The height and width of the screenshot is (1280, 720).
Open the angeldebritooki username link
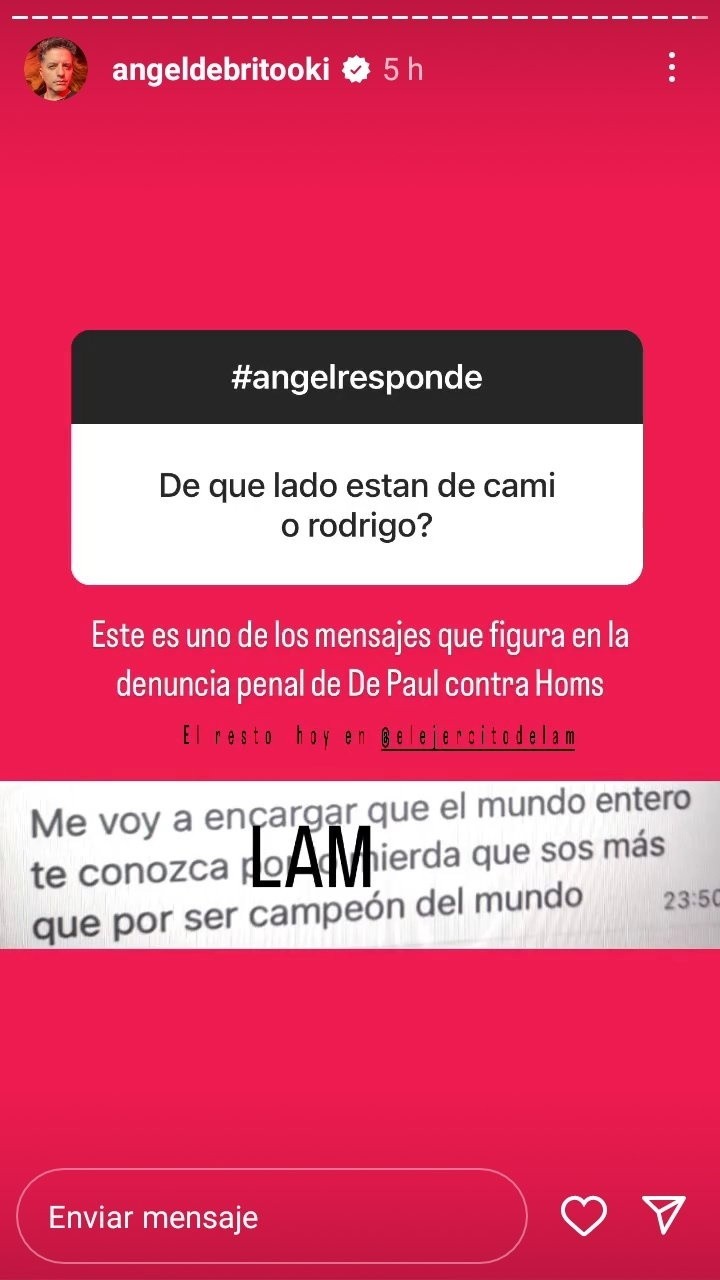tap(221, 69)
